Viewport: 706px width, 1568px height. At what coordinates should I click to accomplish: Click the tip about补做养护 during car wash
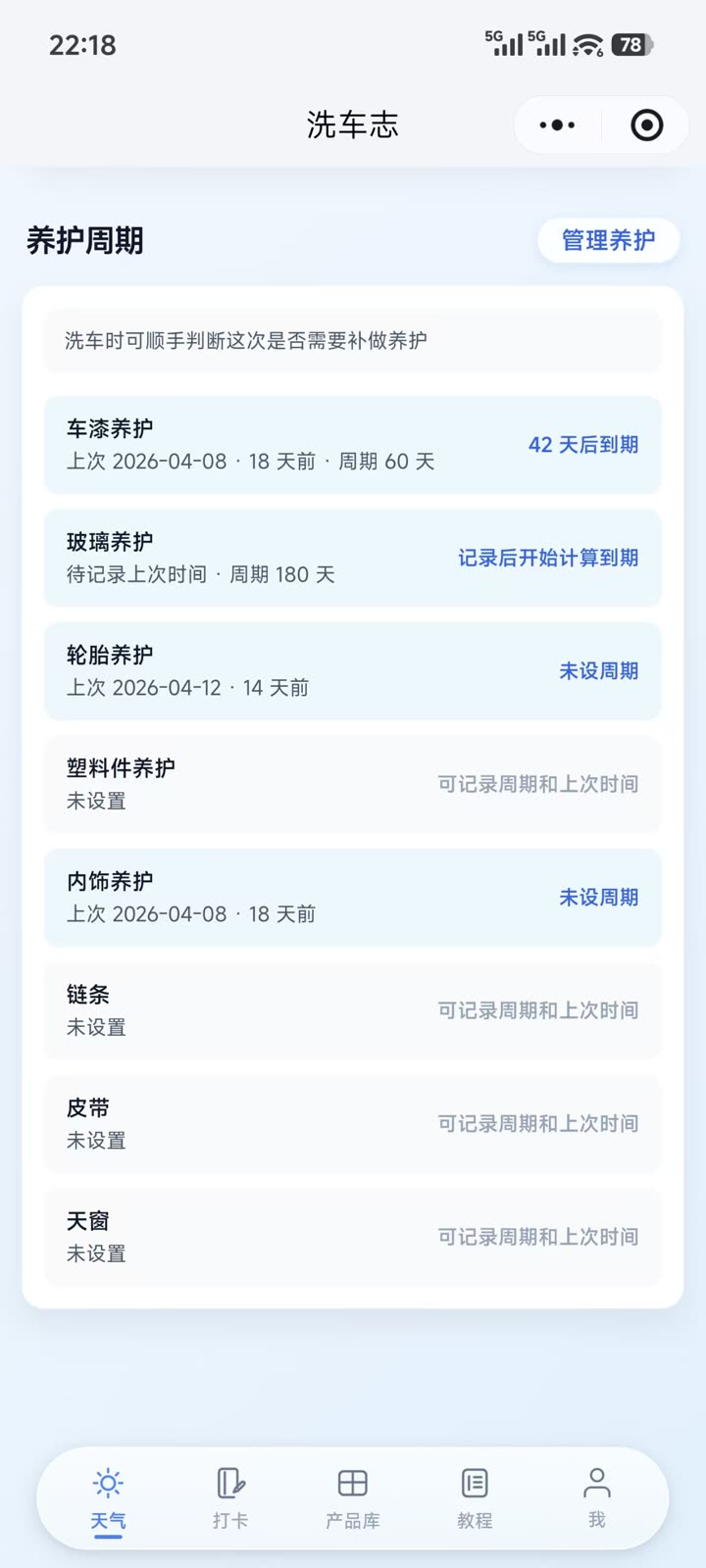pos(352,340)
